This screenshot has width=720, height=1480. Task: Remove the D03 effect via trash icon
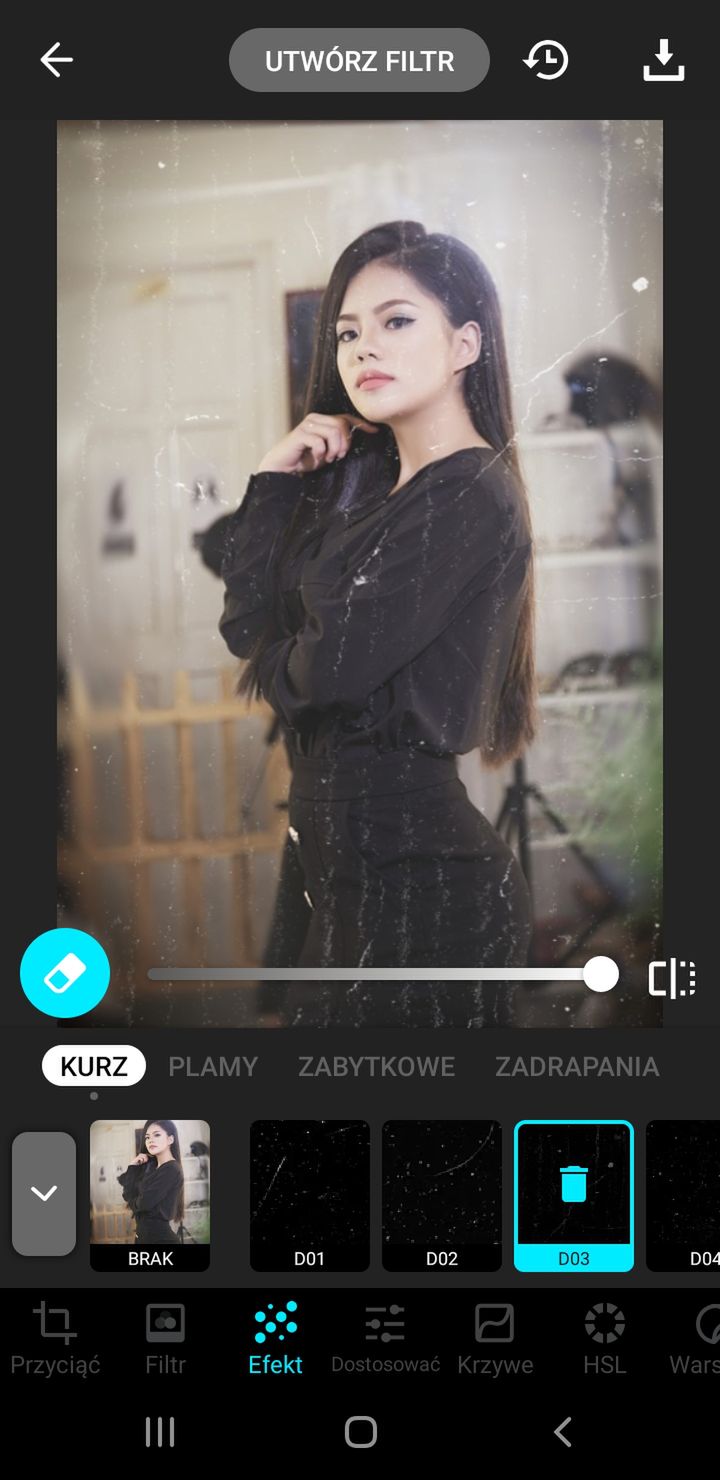click(574, 1184)
